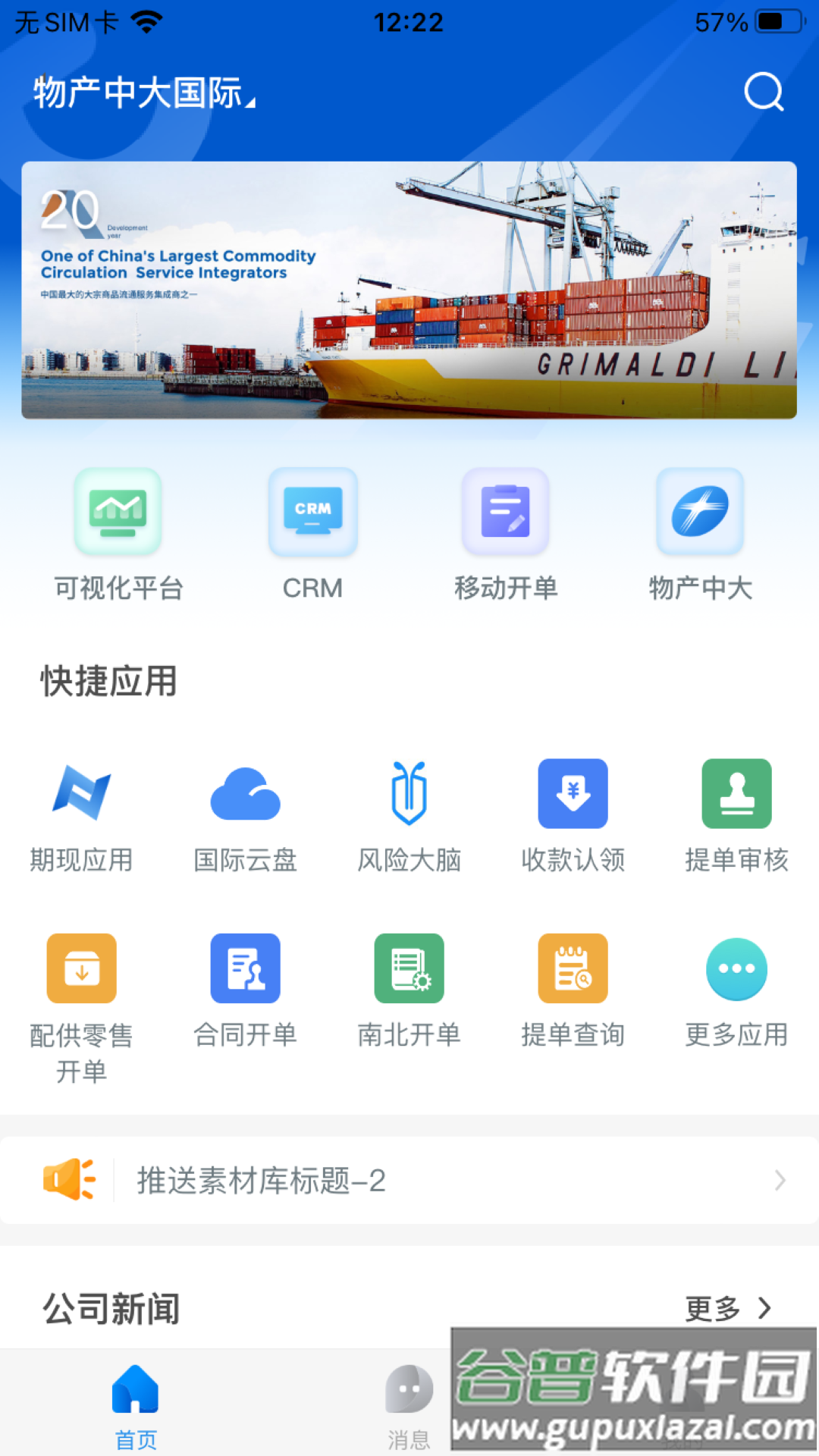Launch the CRM application

pos(312,531)
